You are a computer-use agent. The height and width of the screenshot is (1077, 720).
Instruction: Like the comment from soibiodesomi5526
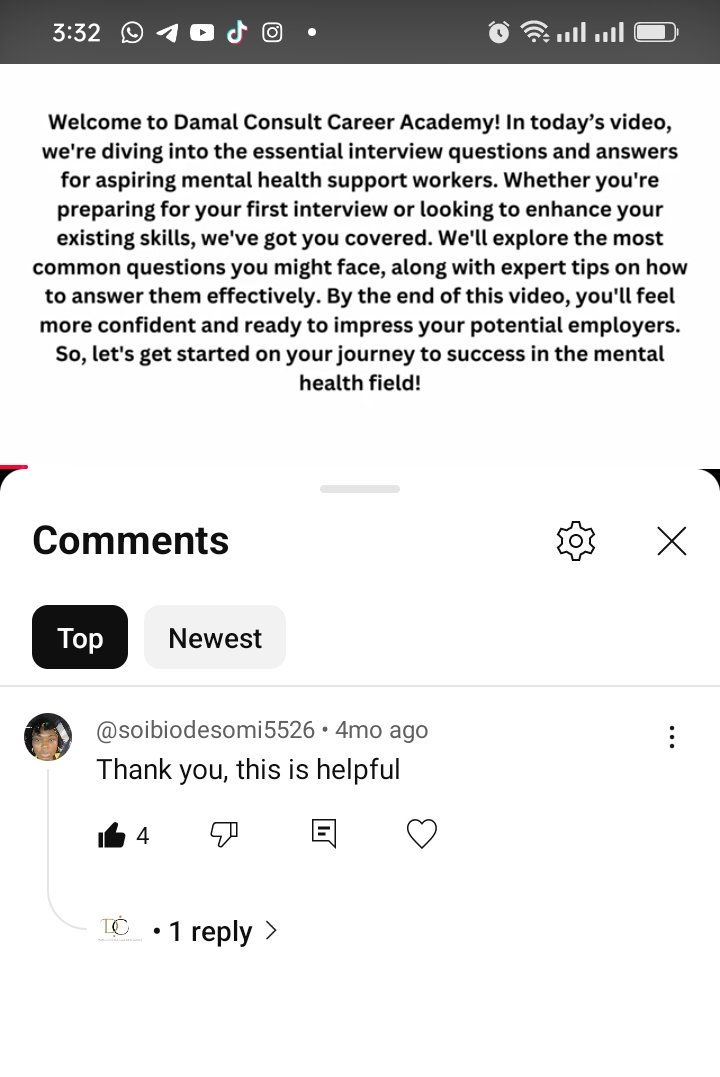(112, 834)
